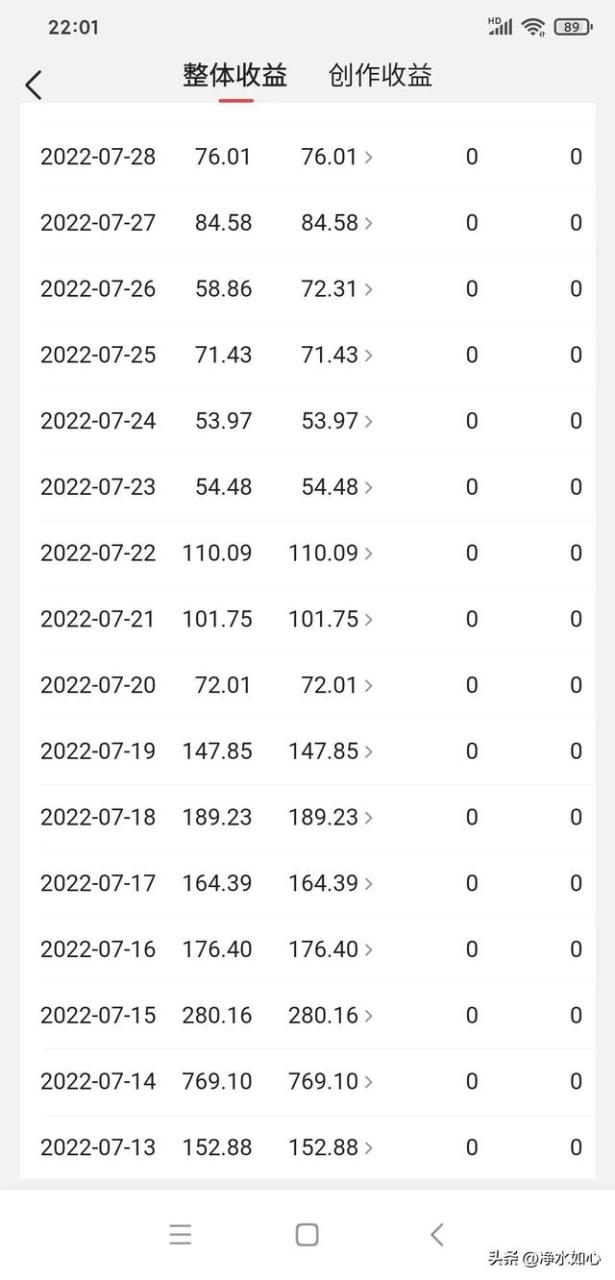The image size is (615, 1280).
Task: Expand the 53.97 entry for 2022-07-24
Action: point(337,421)
